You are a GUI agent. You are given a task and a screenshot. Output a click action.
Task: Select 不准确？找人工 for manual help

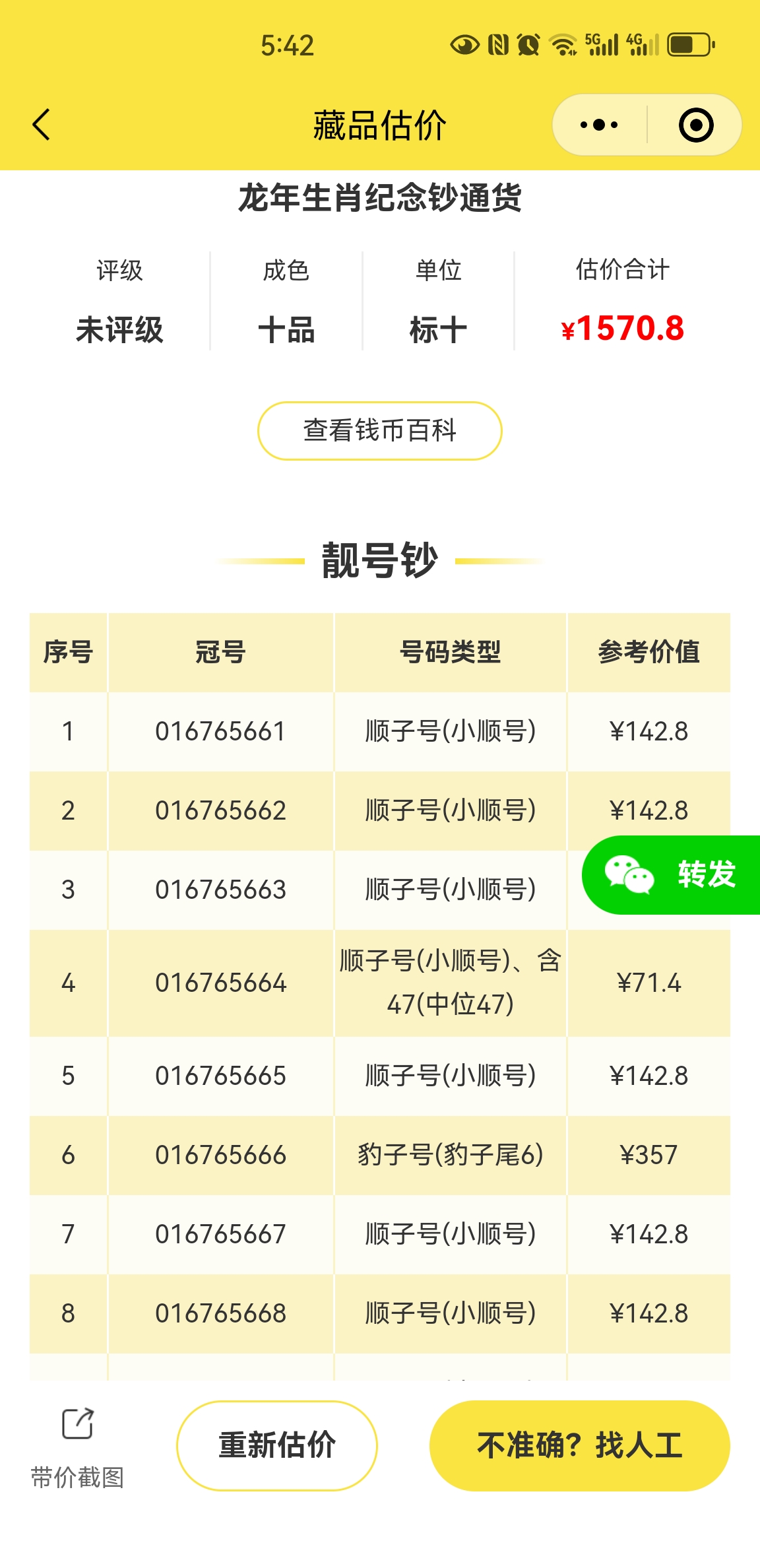580,1445
